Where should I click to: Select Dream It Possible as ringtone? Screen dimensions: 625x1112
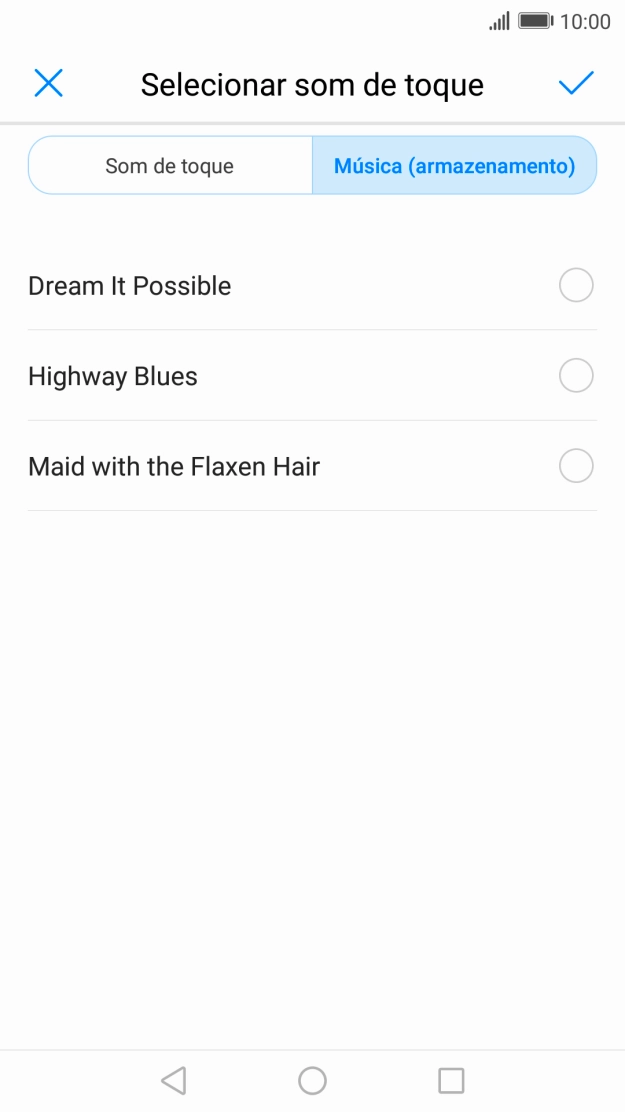pos(575,286)
